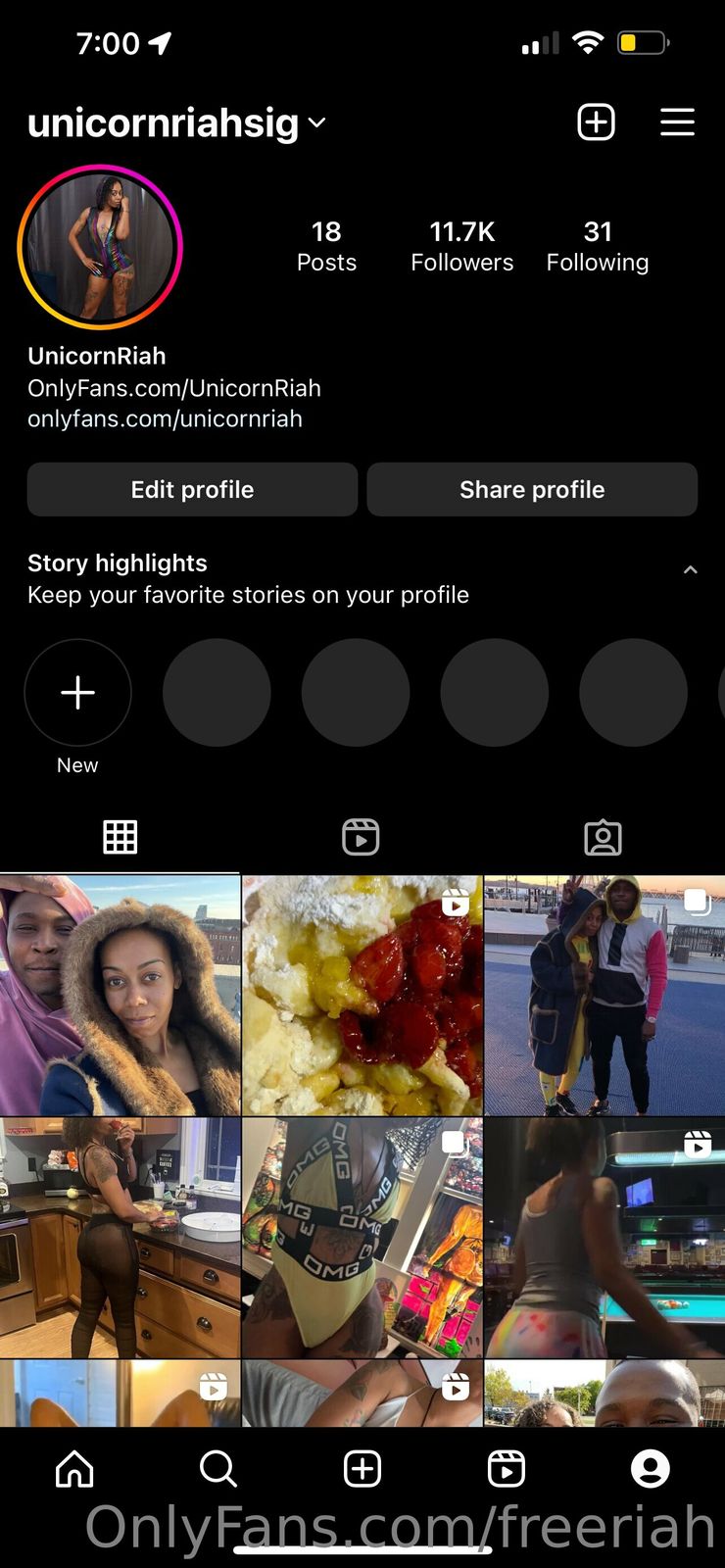
Task: Add a New story highlight
Action: [77, 693]
